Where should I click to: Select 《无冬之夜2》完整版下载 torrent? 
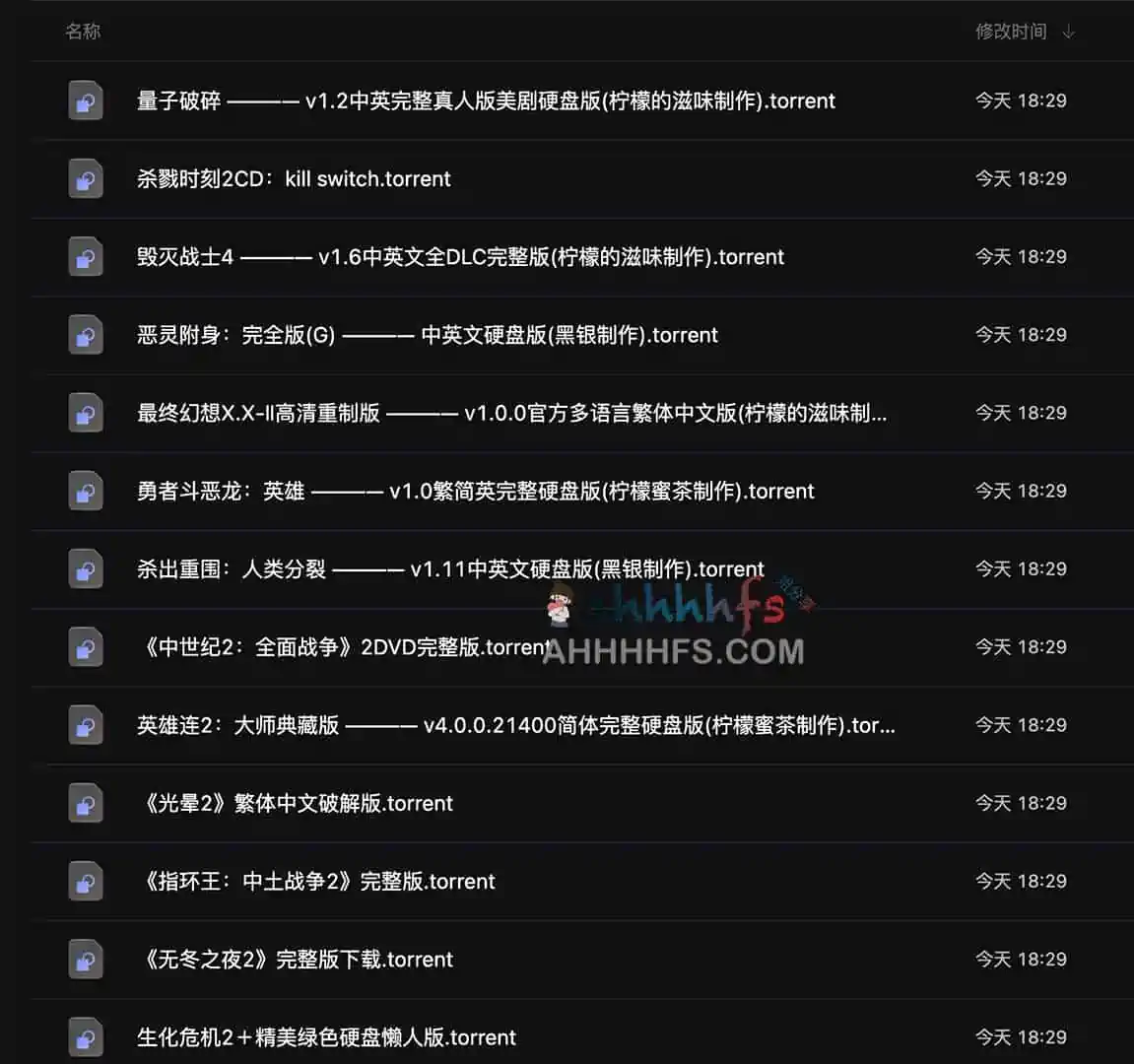(296, 959)
